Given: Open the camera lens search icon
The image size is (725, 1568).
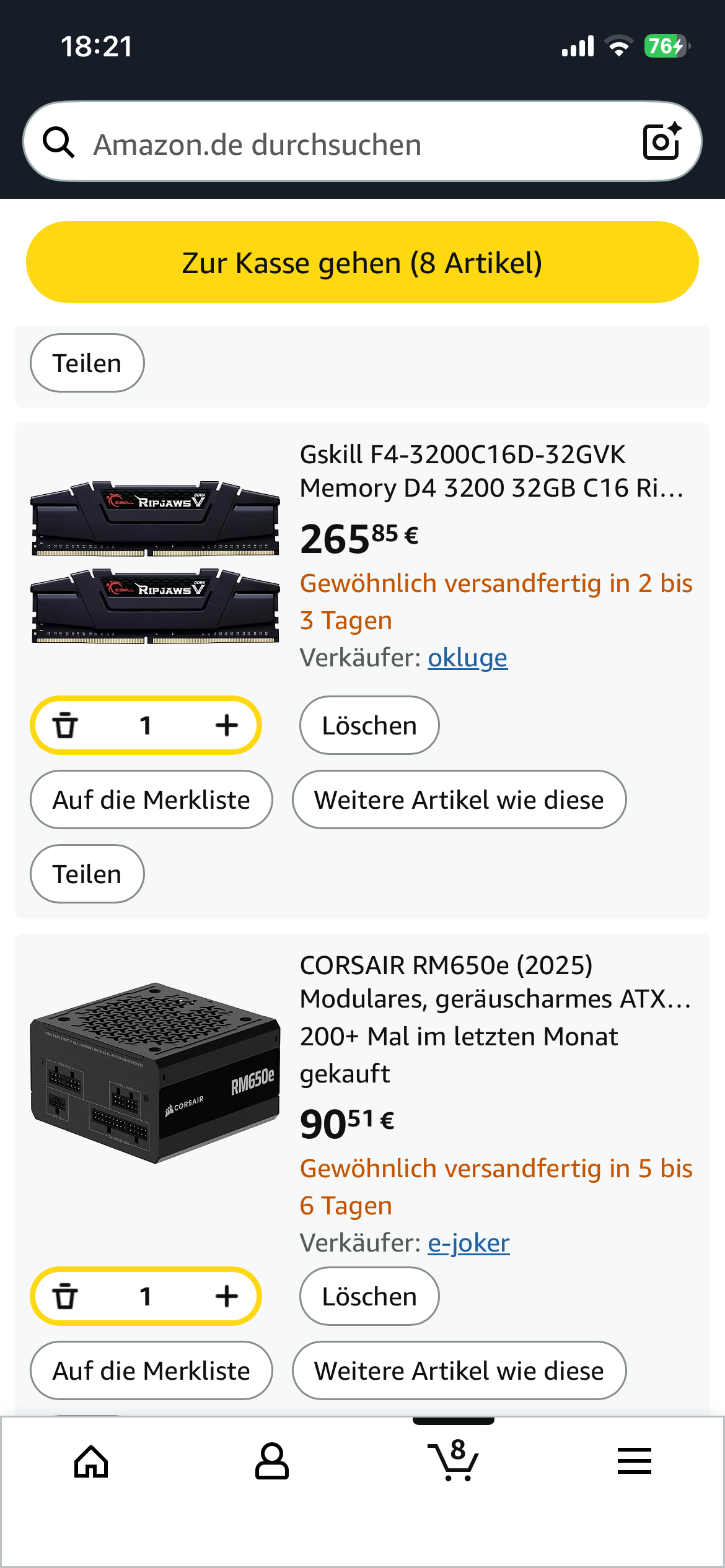Looking at the screenshot, I should 662,142.
